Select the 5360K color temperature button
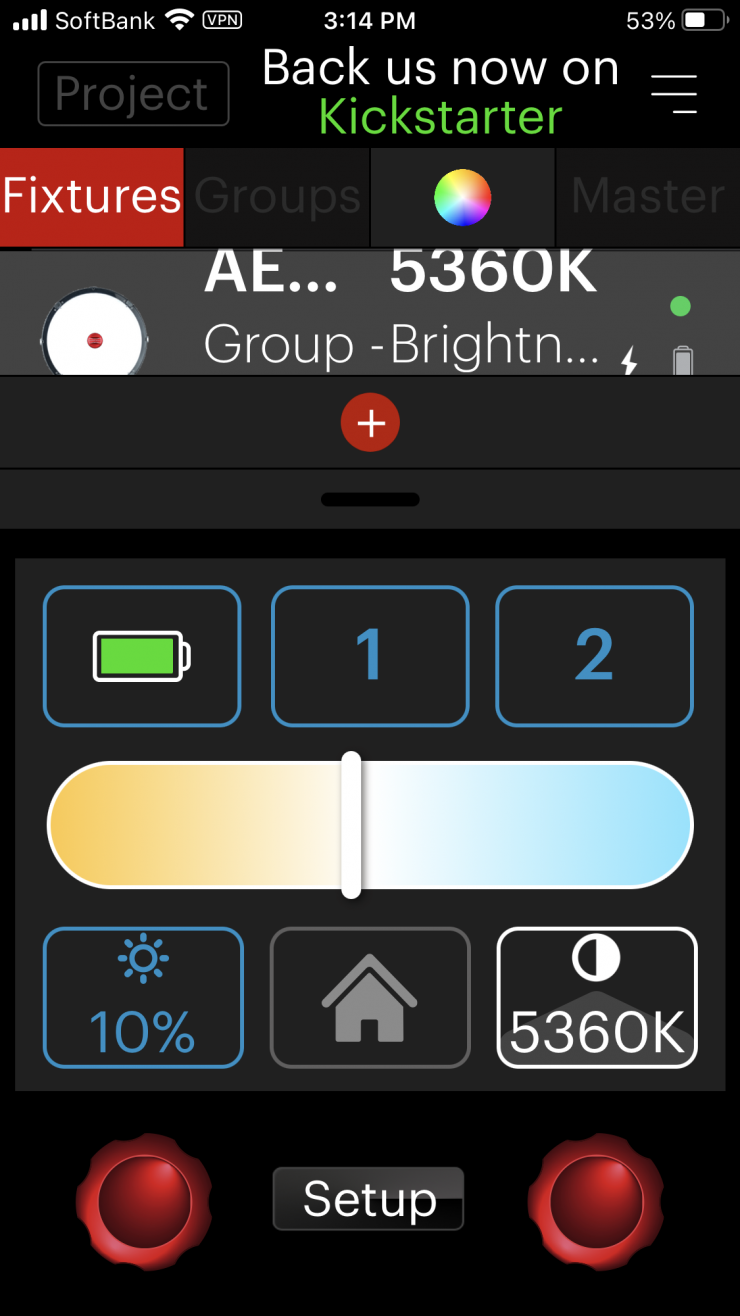The width and height of the screenshot is (740, 1316). tap(597, 998)
